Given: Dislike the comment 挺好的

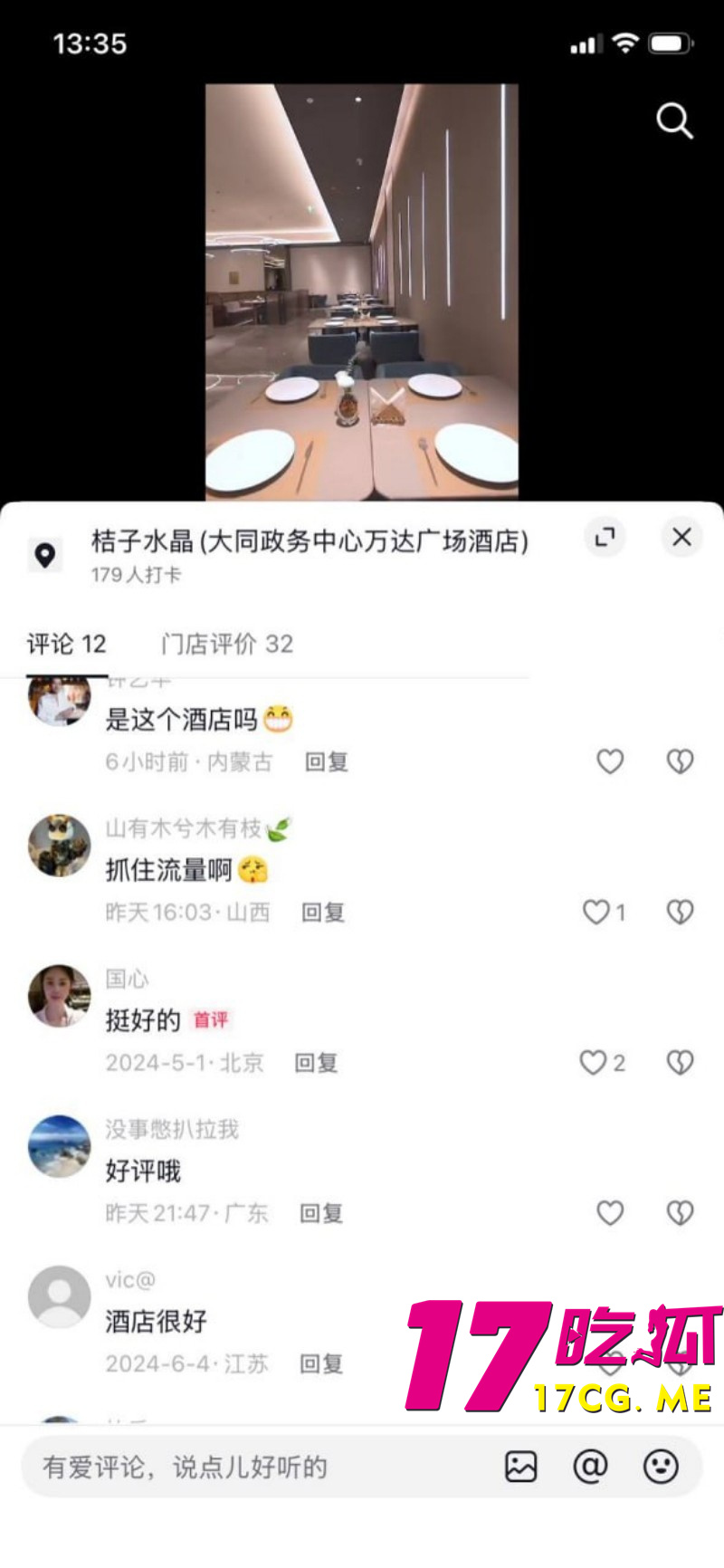Looking at the screenshot, I should (679, 1063).
